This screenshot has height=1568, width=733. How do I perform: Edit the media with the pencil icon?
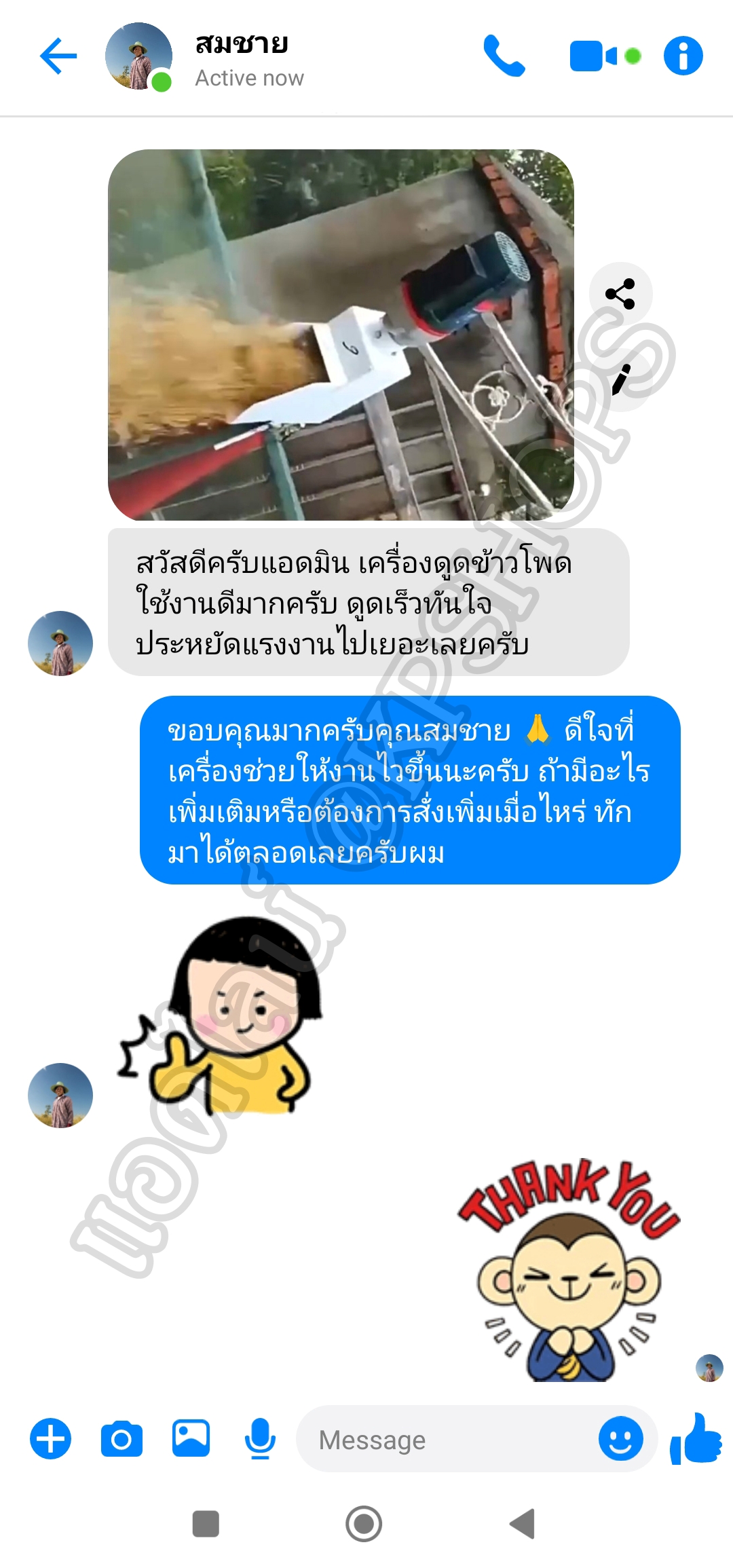click(620, 379)
